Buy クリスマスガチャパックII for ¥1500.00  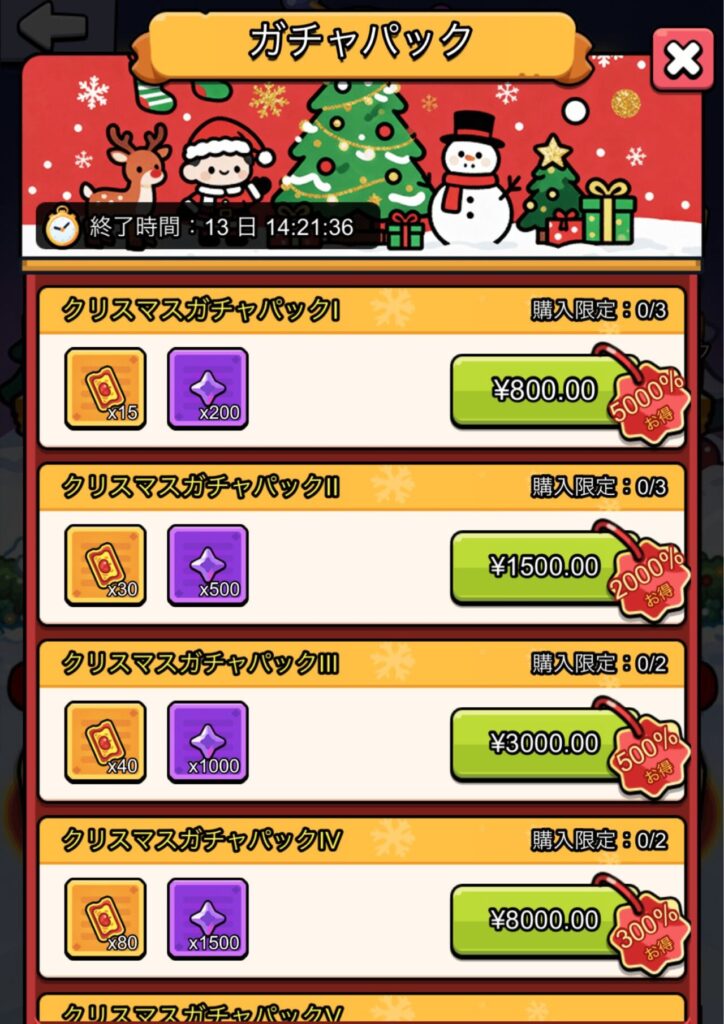[545, 567]
